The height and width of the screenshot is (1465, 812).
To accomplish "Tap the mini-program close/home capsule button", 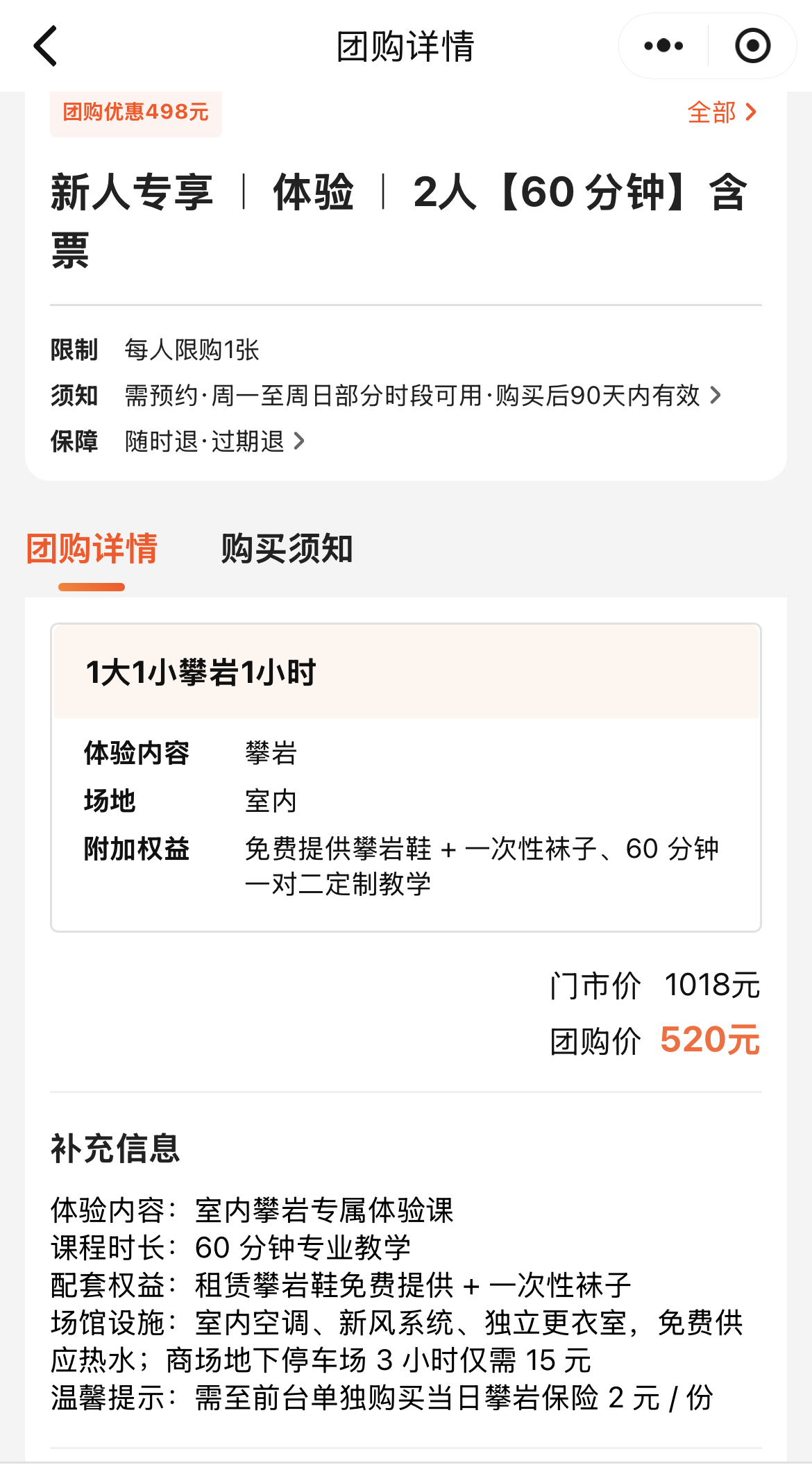I will point(752,46).
